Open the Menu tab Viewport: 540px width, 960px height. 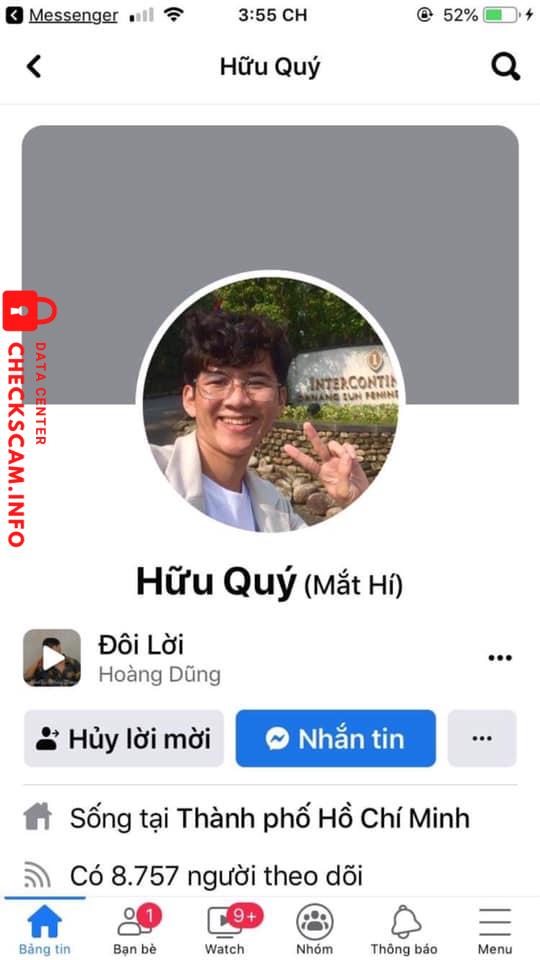tap(495, 928)
